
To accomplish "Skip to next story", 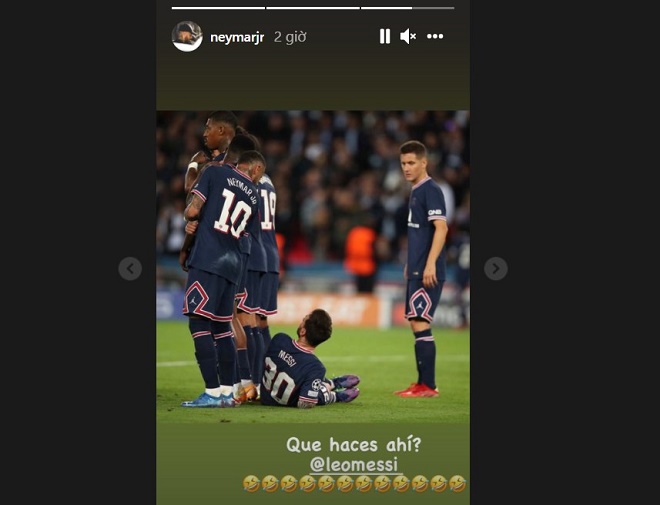I will pos(495,268).
